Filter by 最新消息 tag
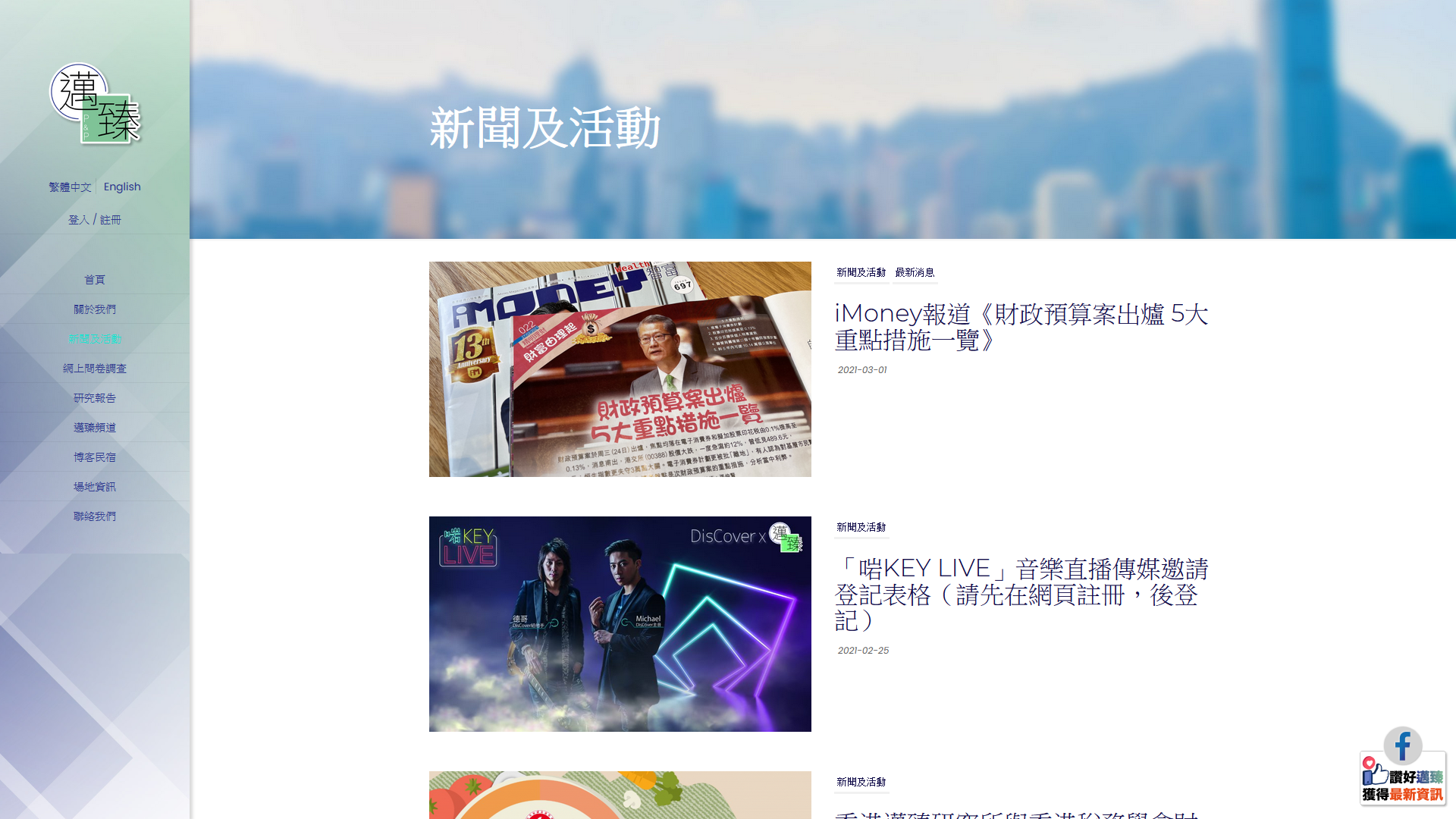Screen dimensions: 1456x819 (x=915, y=272)
